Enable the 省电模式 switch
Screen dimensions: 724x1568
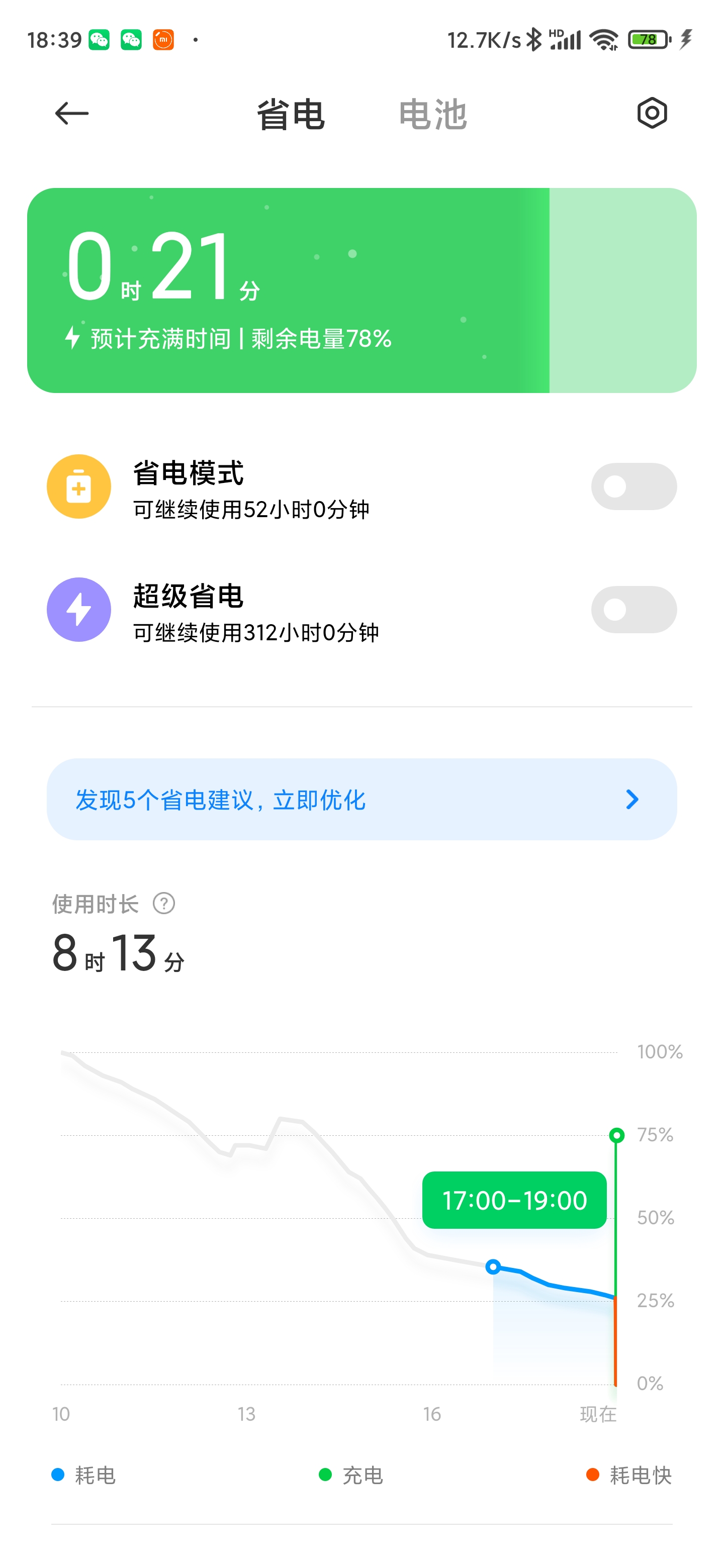point(633,486)
